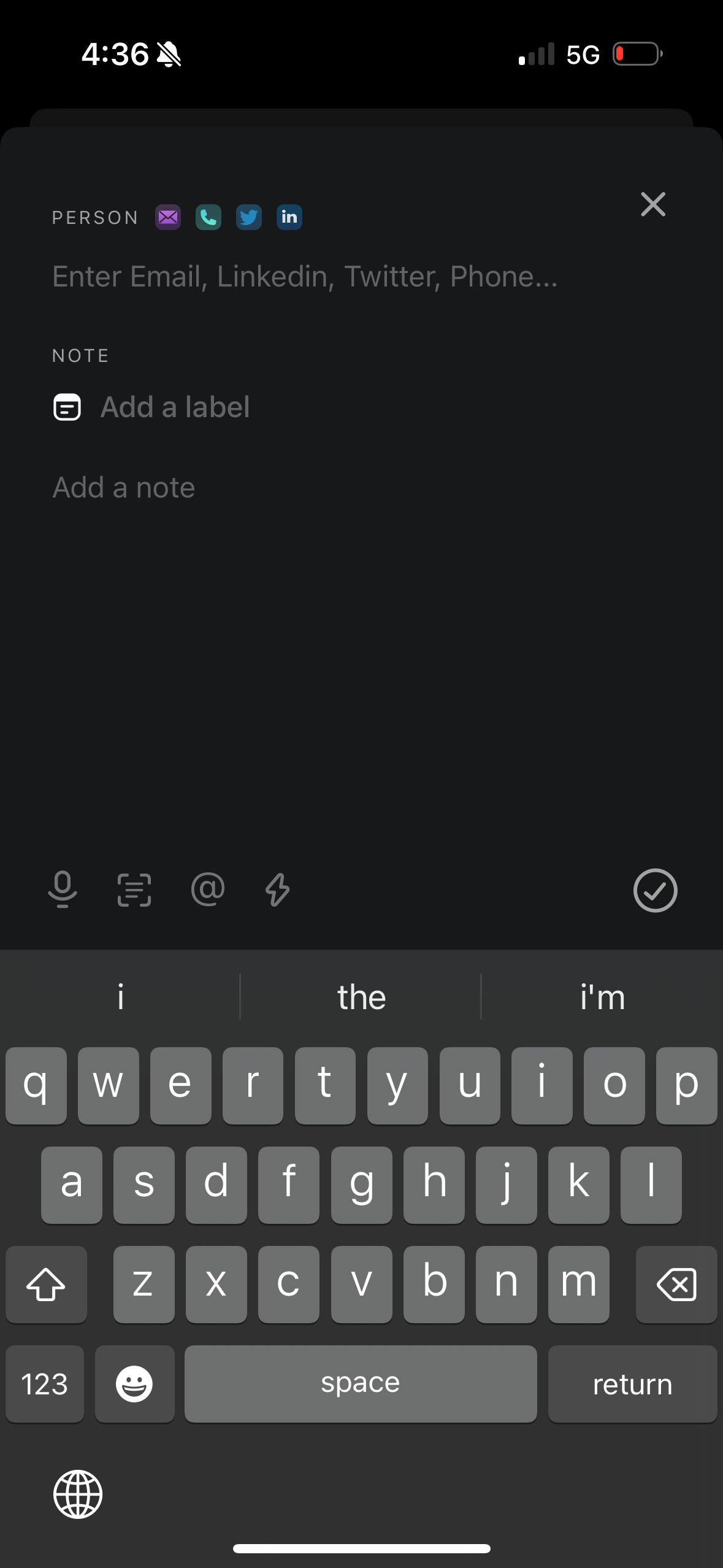Tap the Add a label field
723x1568 pixels.
175,407
